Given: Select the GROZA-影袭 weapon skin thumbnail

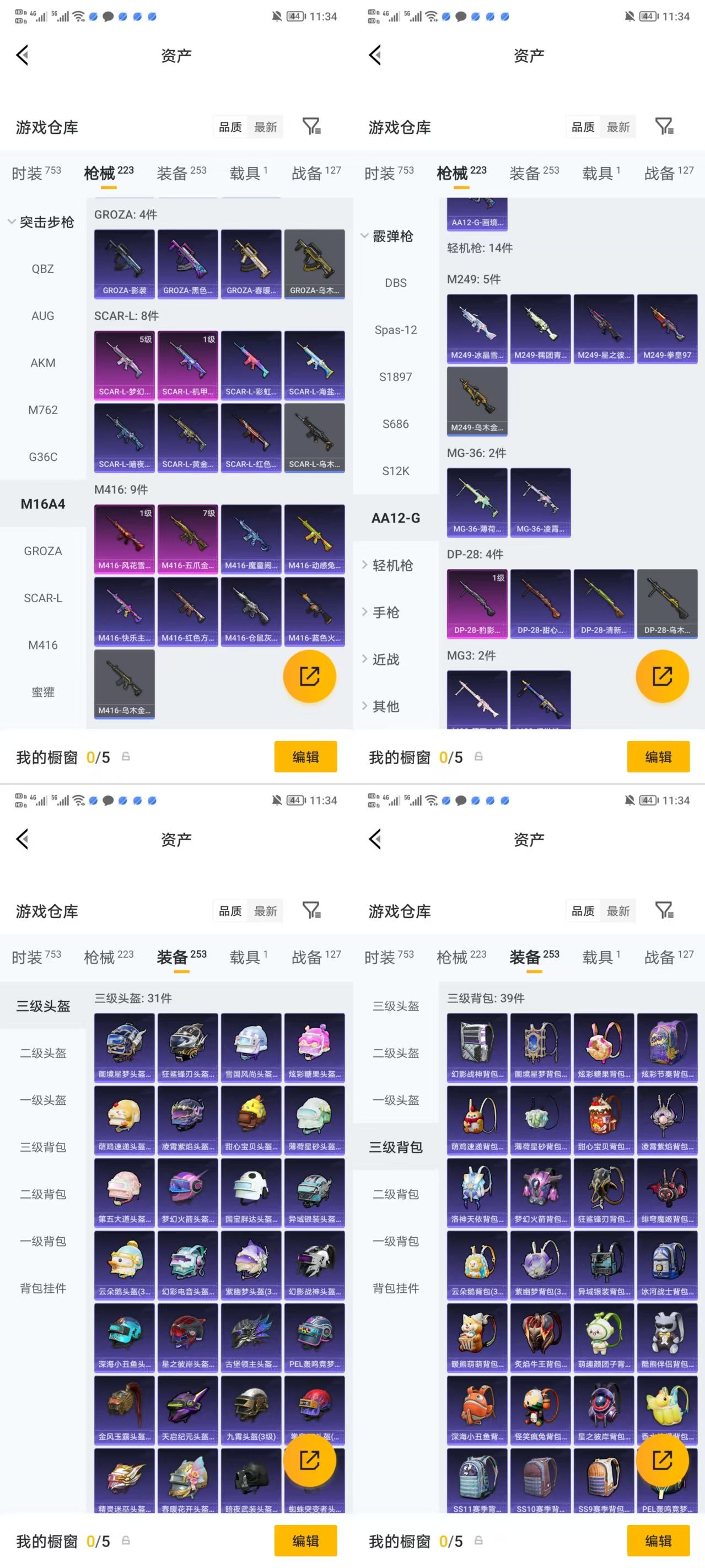Looking at the screenshot, I should 124,262.
